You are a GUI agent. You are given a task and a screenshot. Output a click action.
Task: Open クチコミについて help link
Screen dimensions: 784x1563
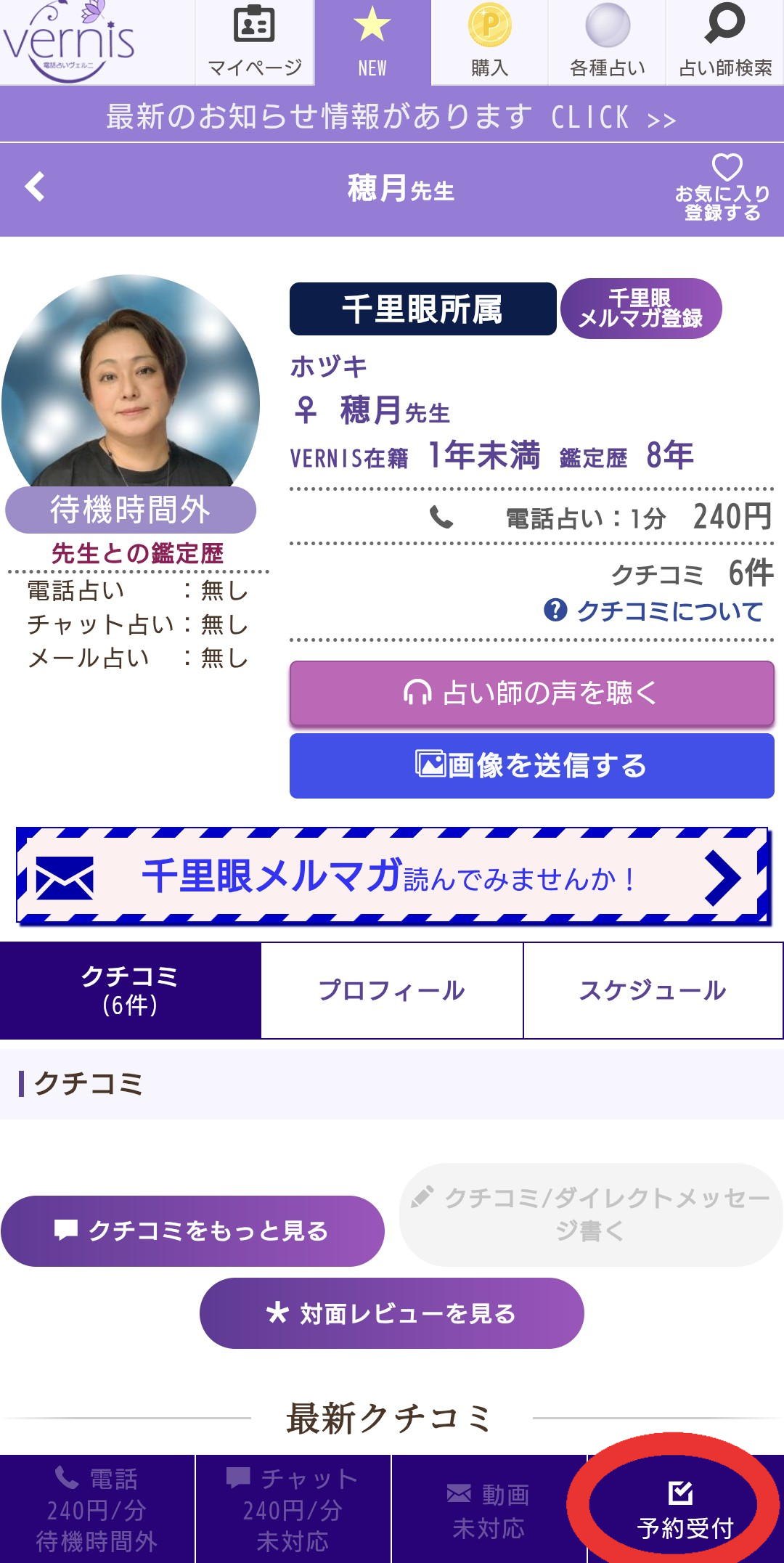click(654, 611)
